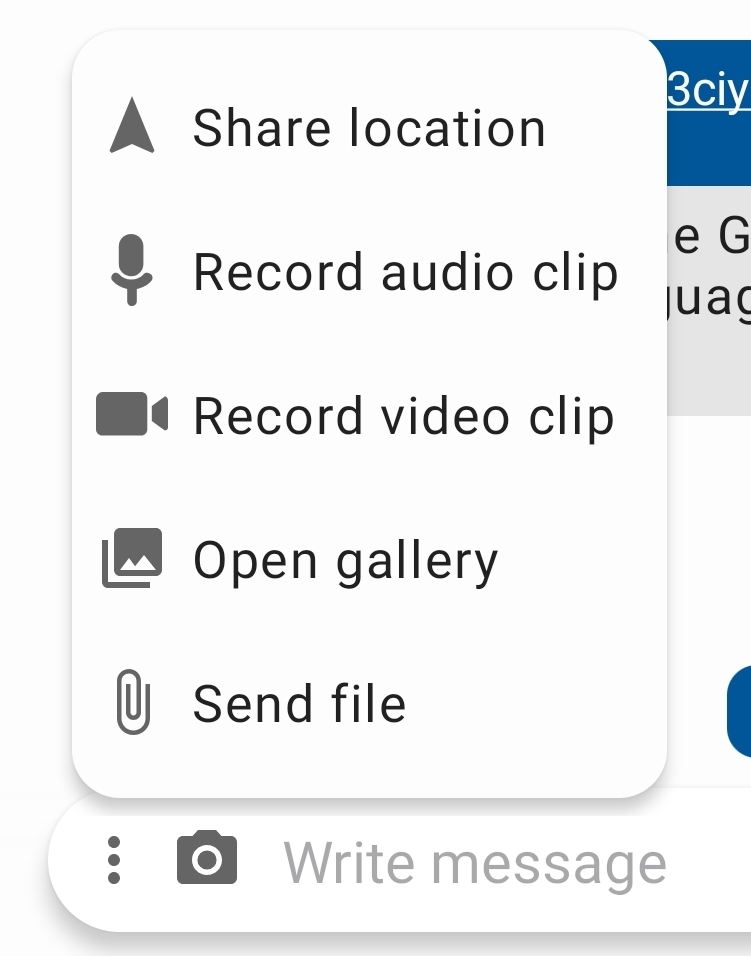Choose Send file option
The width and height of the screenshot is (751, 956).
299,704
